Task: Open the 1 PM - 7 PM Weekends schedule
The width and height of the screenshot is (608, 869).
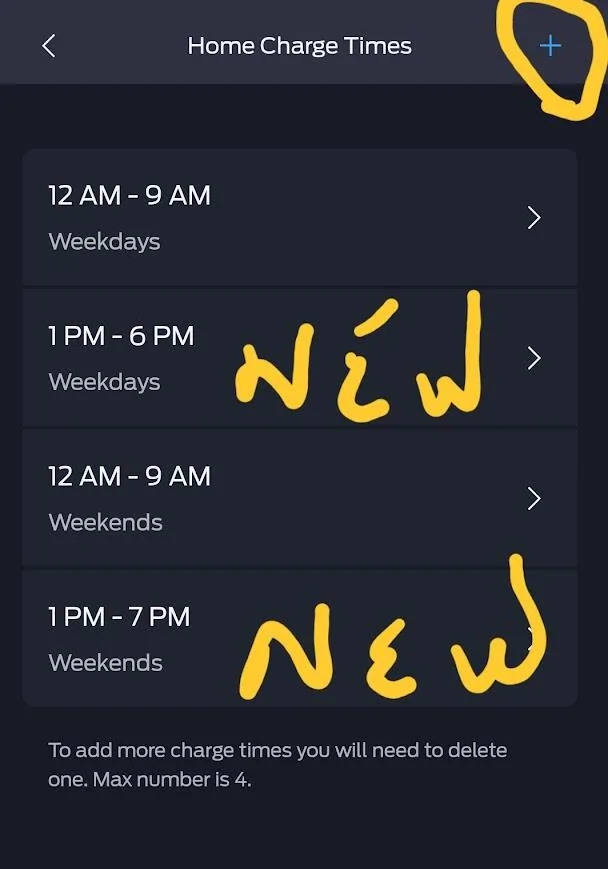Action: pos(299,638)
